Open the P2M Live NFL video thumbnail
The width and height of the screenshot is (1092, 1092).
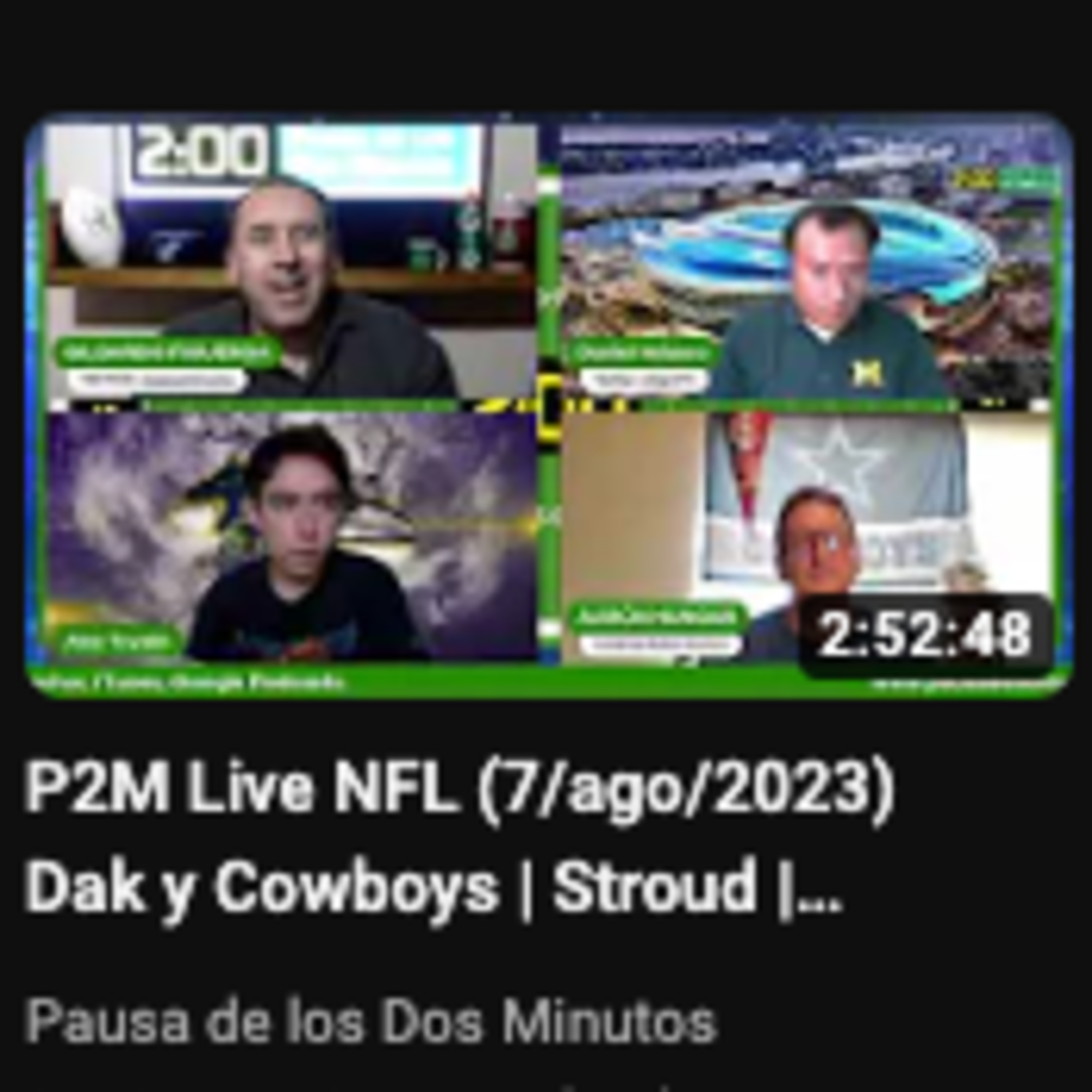(x=548, y=404)
